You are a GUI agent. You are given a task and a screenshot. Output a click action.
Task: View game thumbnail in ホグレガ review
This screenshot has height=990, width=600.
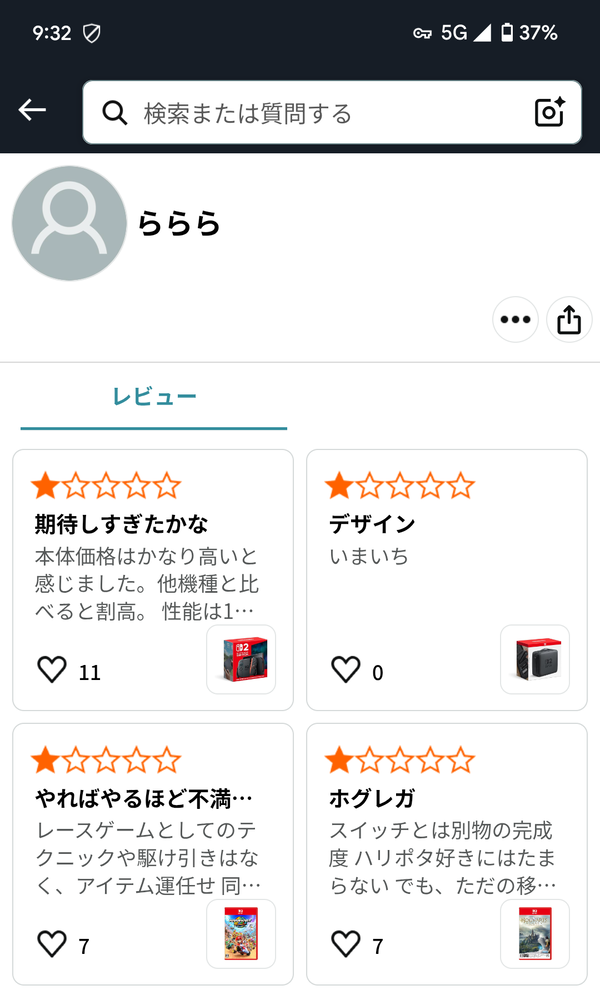click(535, 934)
